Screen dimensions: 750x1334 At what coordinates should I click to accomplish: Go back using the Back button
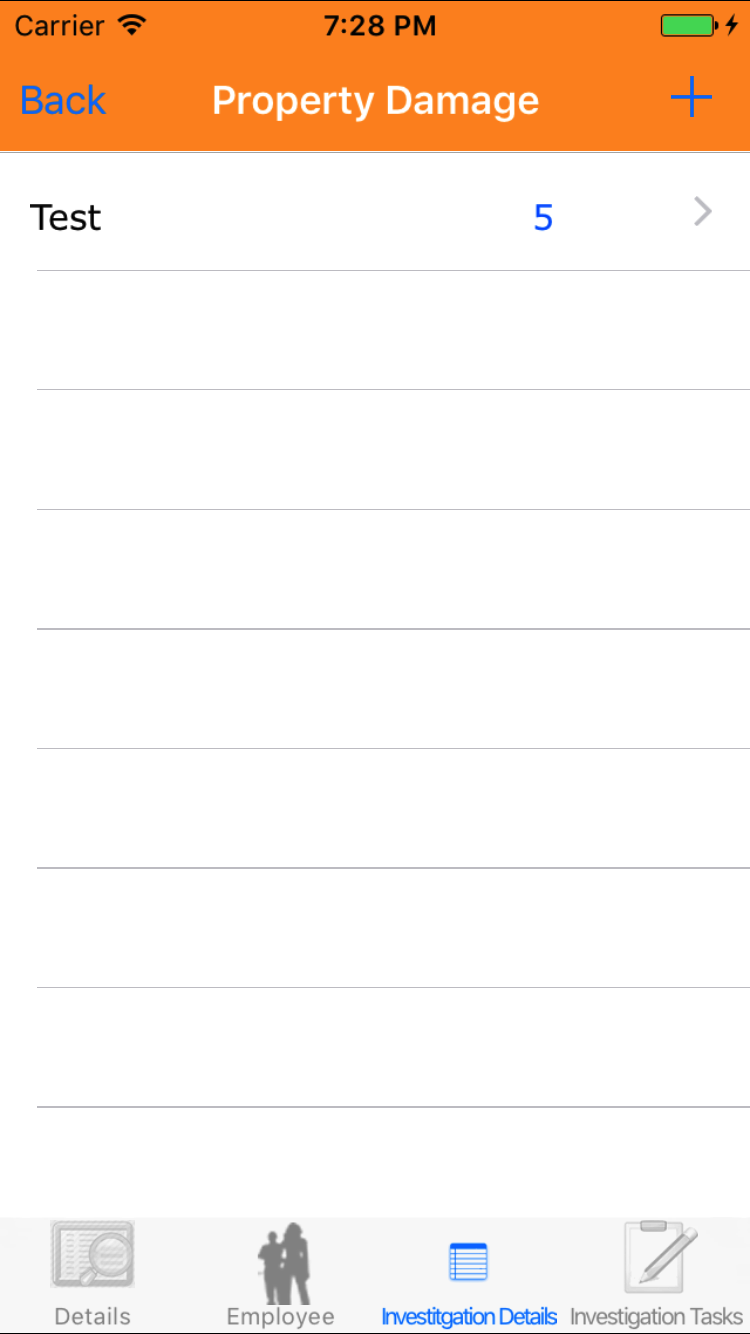[63, 101]
